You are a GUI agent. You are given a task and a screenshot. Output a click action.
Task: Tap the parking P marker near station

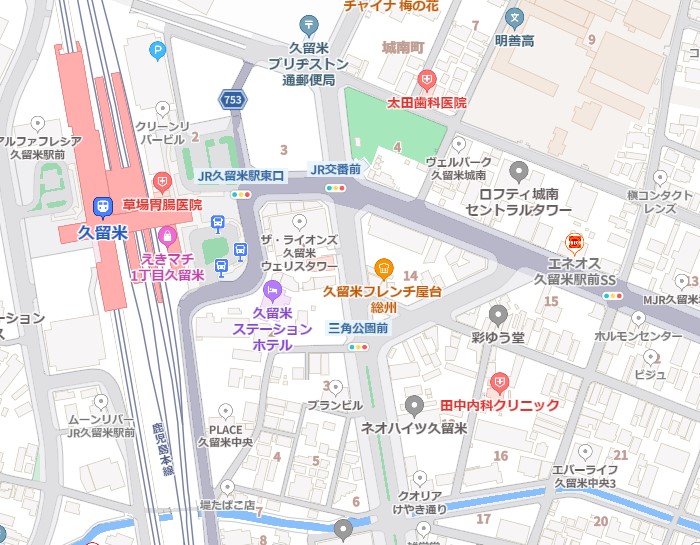[157, 49]
